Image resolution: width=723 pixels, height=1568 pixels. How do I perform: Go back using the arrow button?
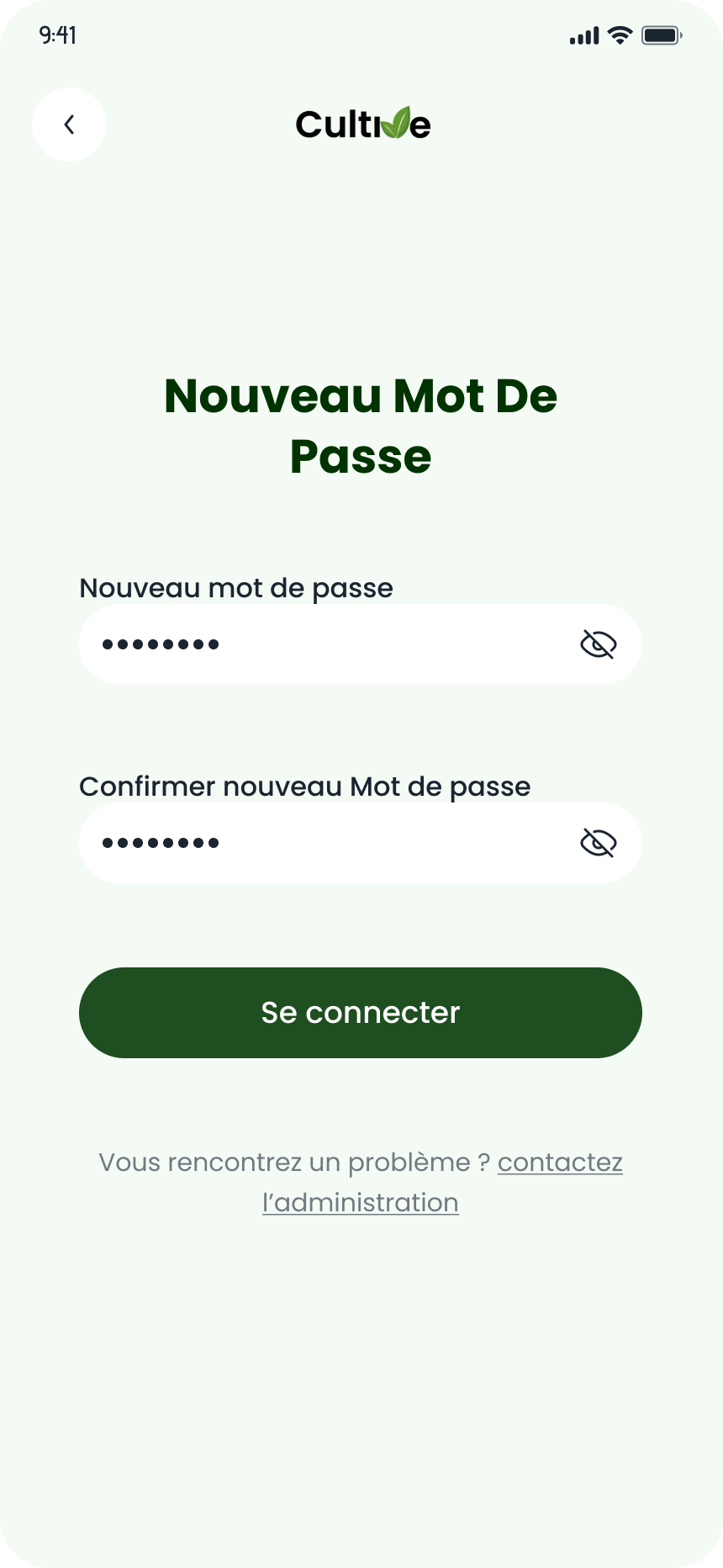click(69, 124)
